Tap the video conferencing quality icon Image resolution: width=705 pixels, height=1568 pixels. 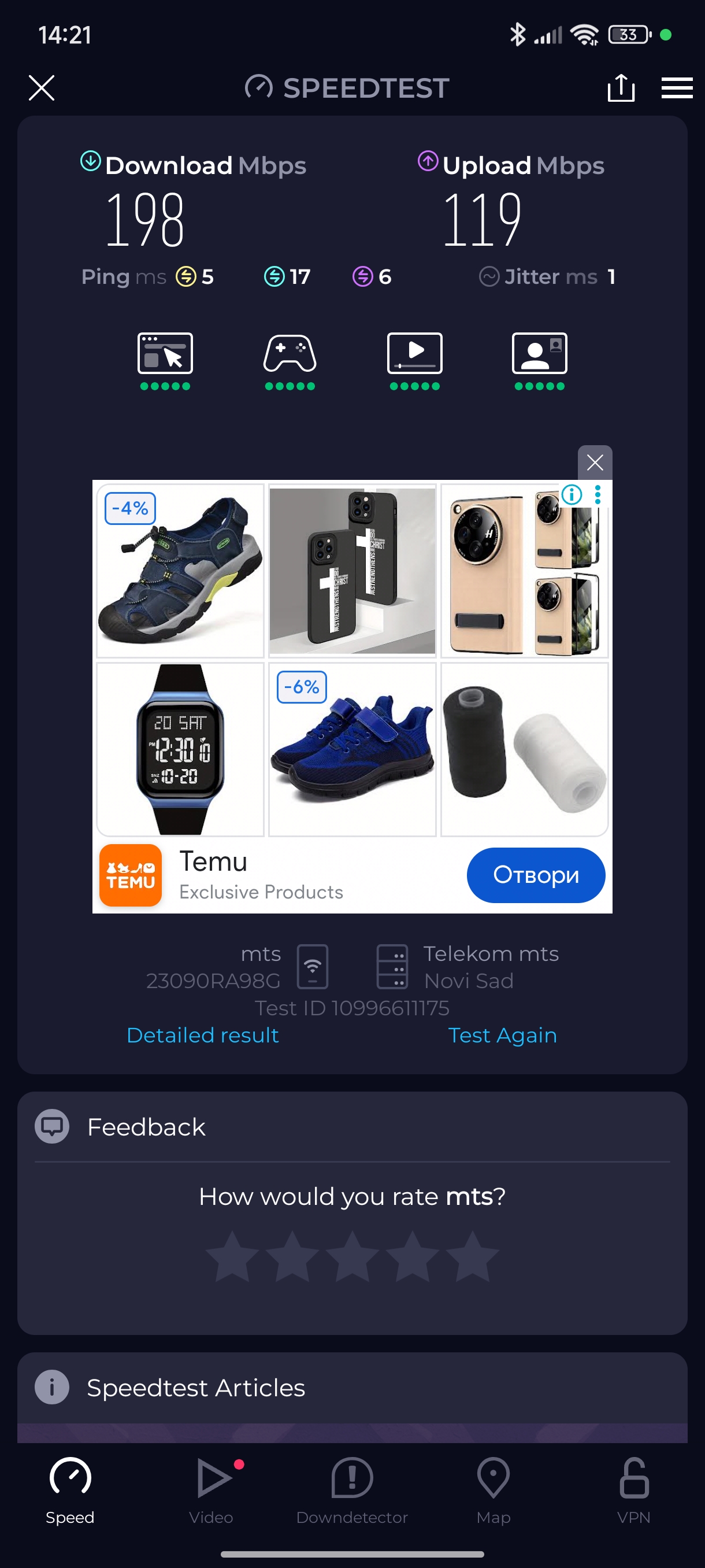(x=539, y=354)
